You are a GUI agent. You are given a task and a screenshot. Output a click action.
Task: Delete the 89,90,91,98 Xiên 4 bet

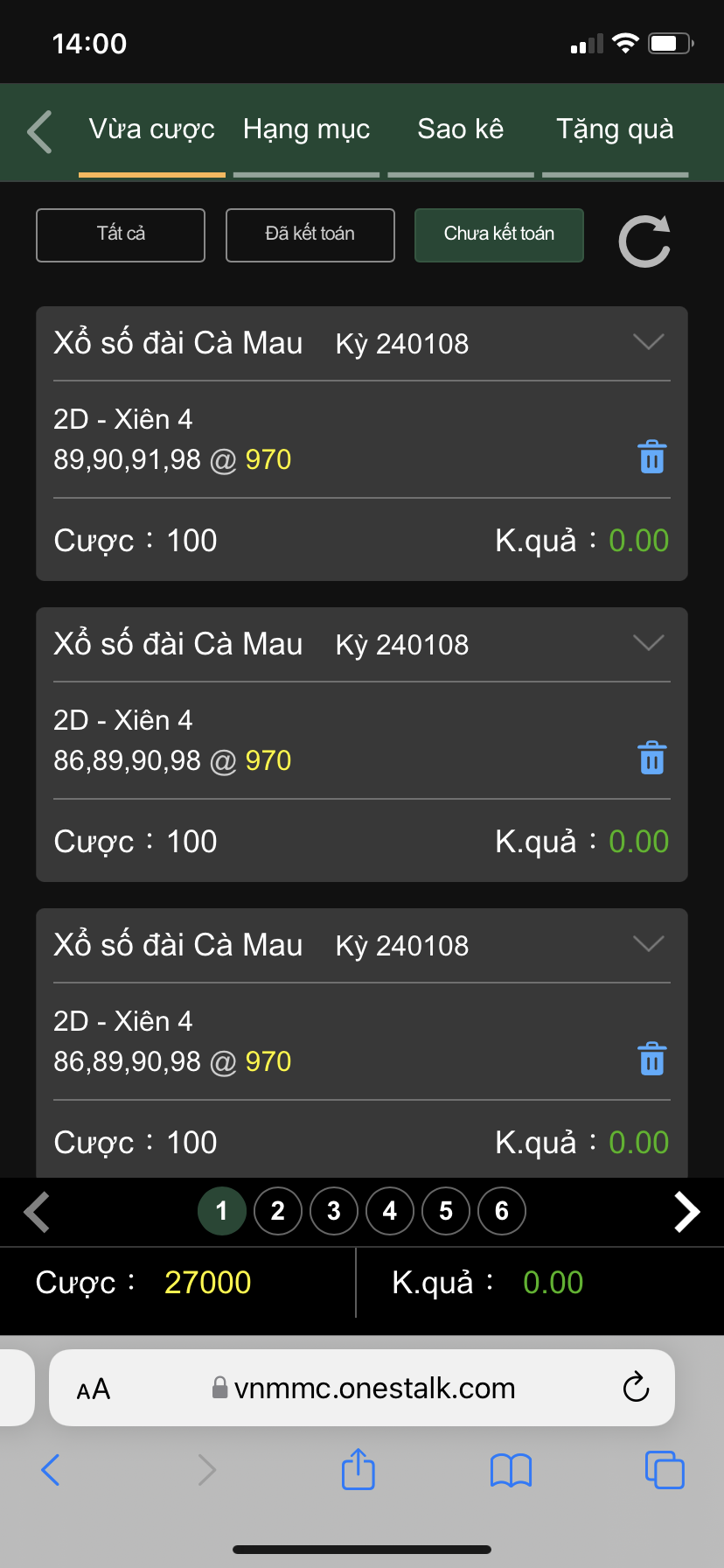651,457
